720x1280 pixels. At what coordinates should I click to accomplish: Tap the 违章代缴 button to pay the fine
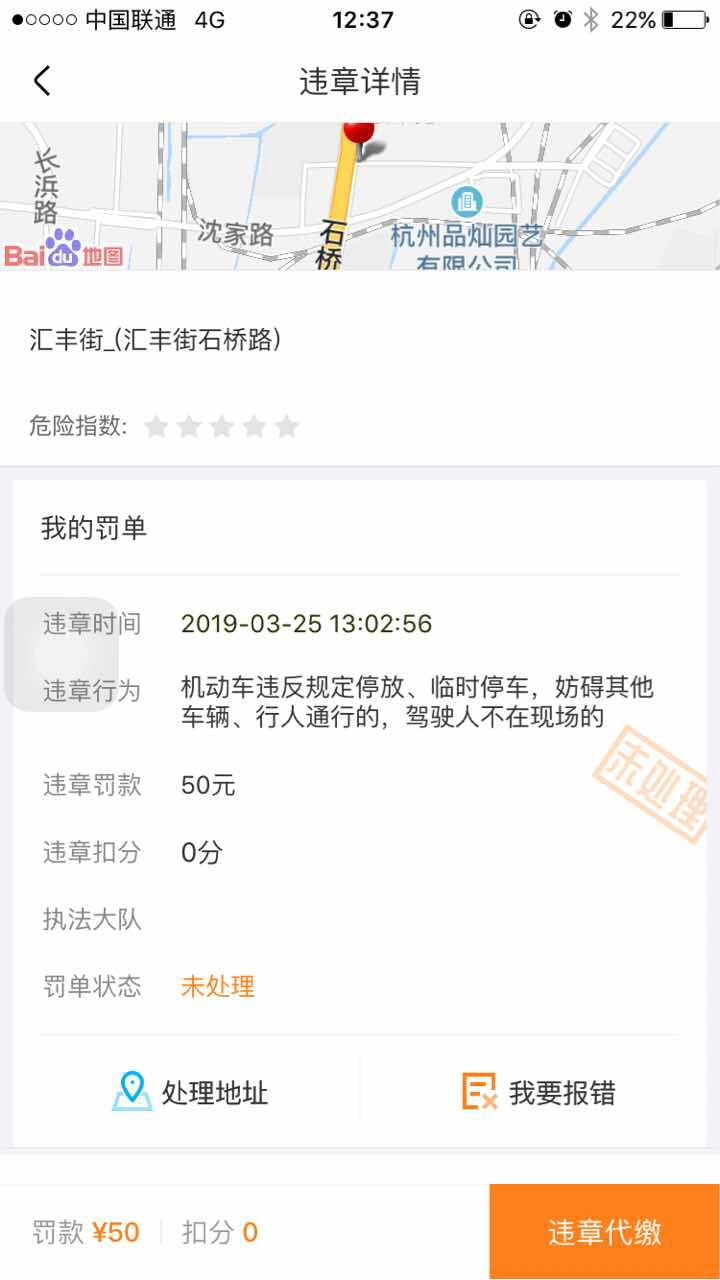[604, 1232]
